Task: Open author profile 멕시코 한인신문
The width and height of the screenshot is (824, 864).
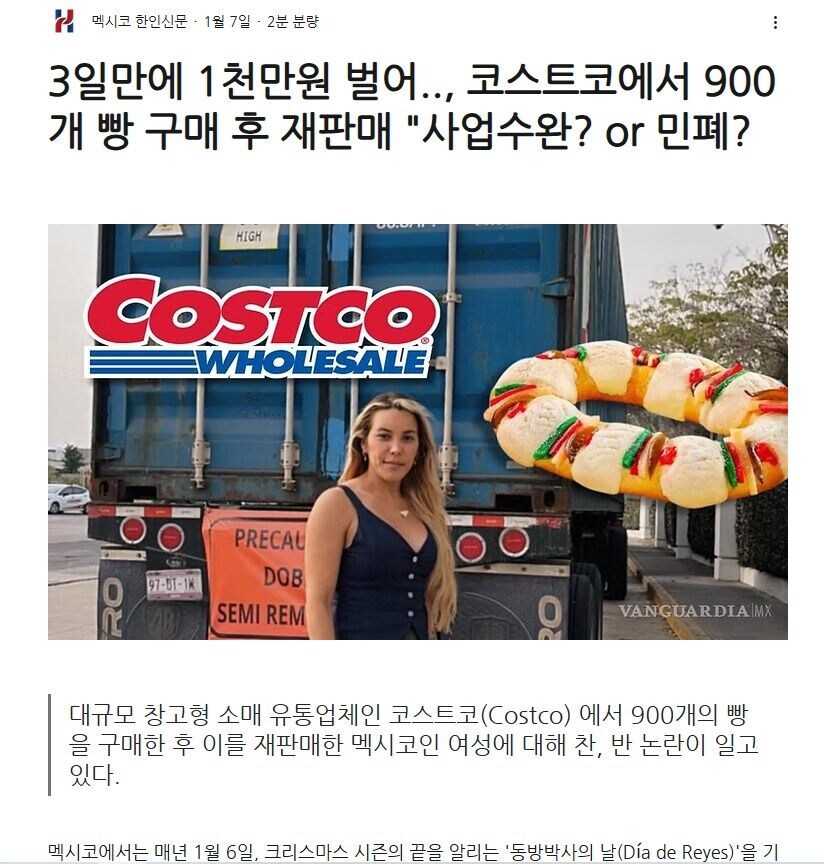Action: (139, 21)
